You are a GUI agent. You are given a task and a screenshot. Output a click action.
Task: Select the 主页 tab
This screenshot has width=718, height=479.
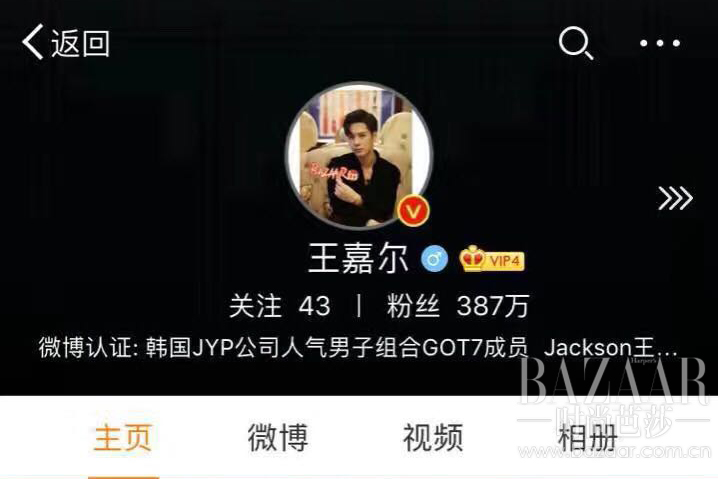[x=123, y=438]
